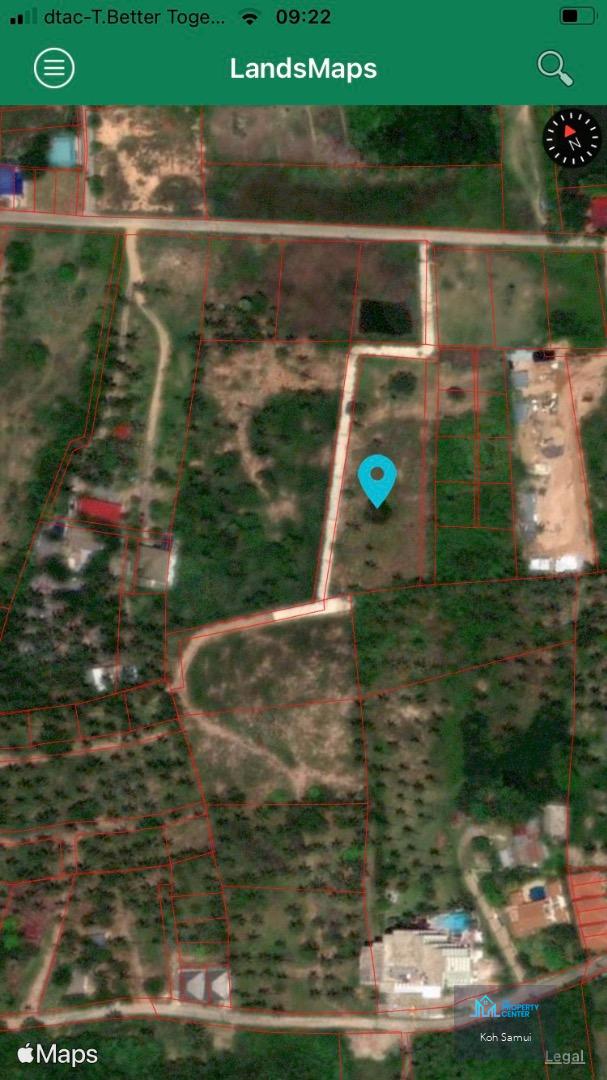
Task: Open the hamburger menu
Action: click(x=54, y=68)
